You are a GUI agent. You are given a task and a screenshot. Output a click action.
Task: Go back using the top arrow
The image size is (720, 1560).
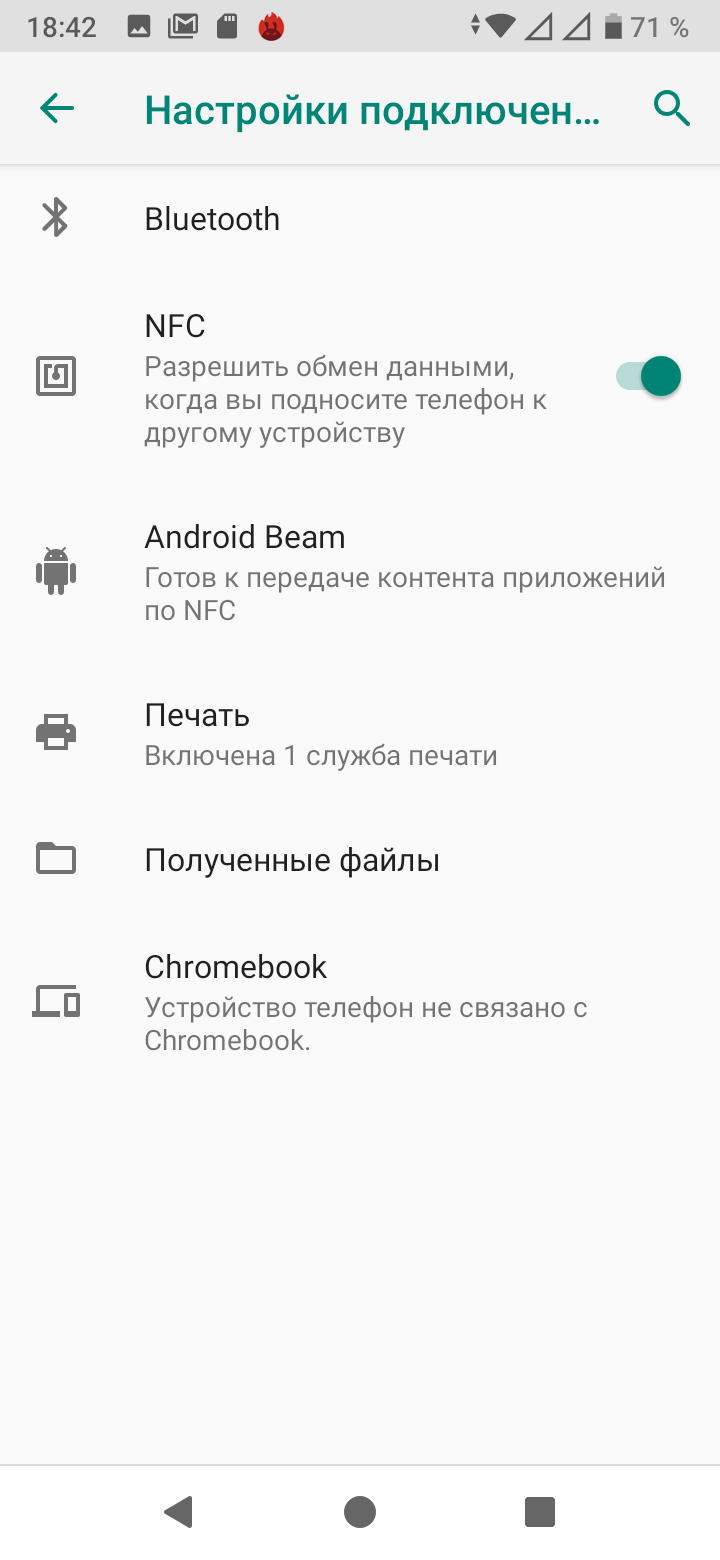point(57,109)
